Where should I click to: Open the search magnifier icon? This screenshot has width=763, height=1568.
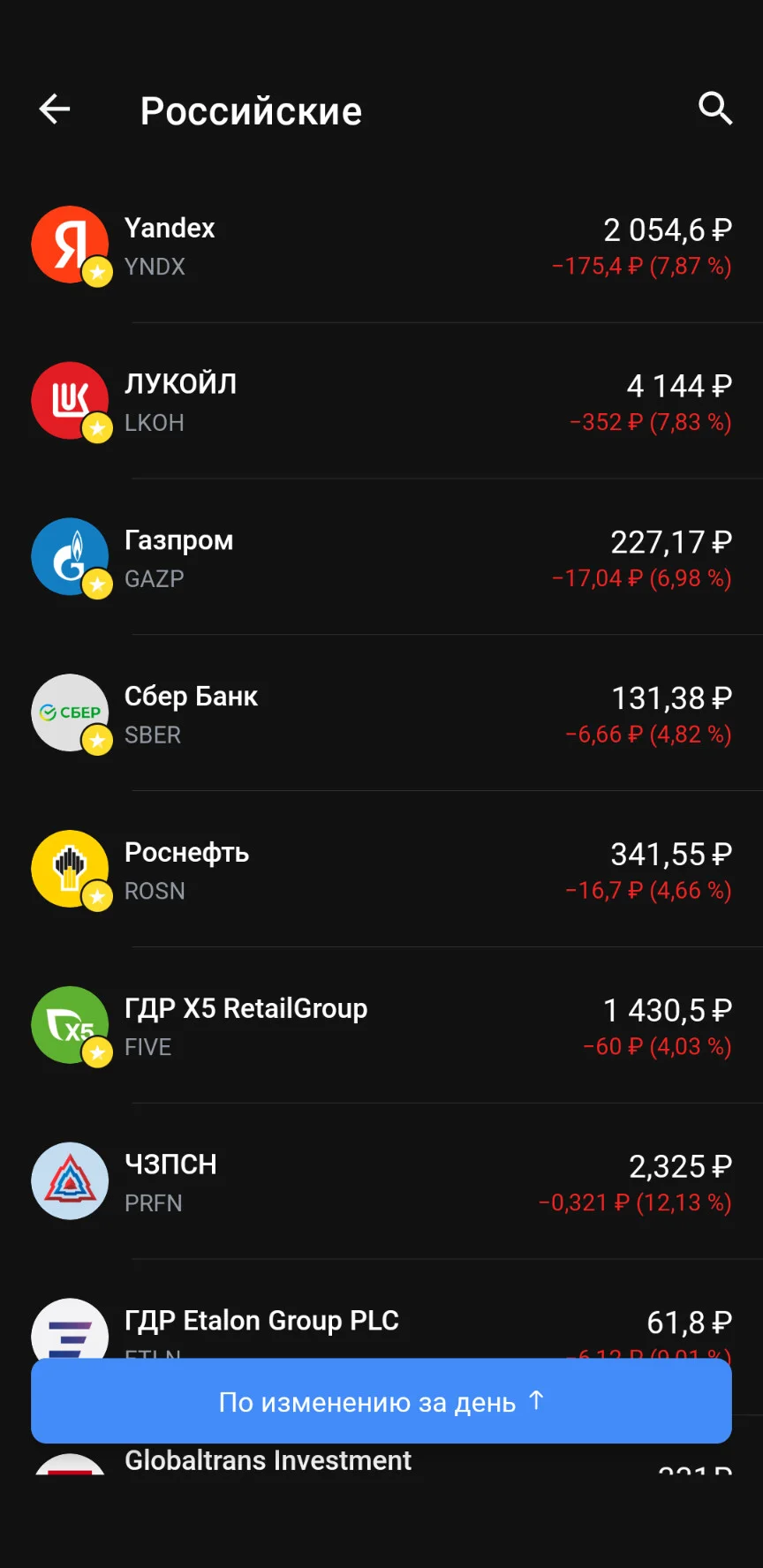pyautogui.click(x=715, y=109)
